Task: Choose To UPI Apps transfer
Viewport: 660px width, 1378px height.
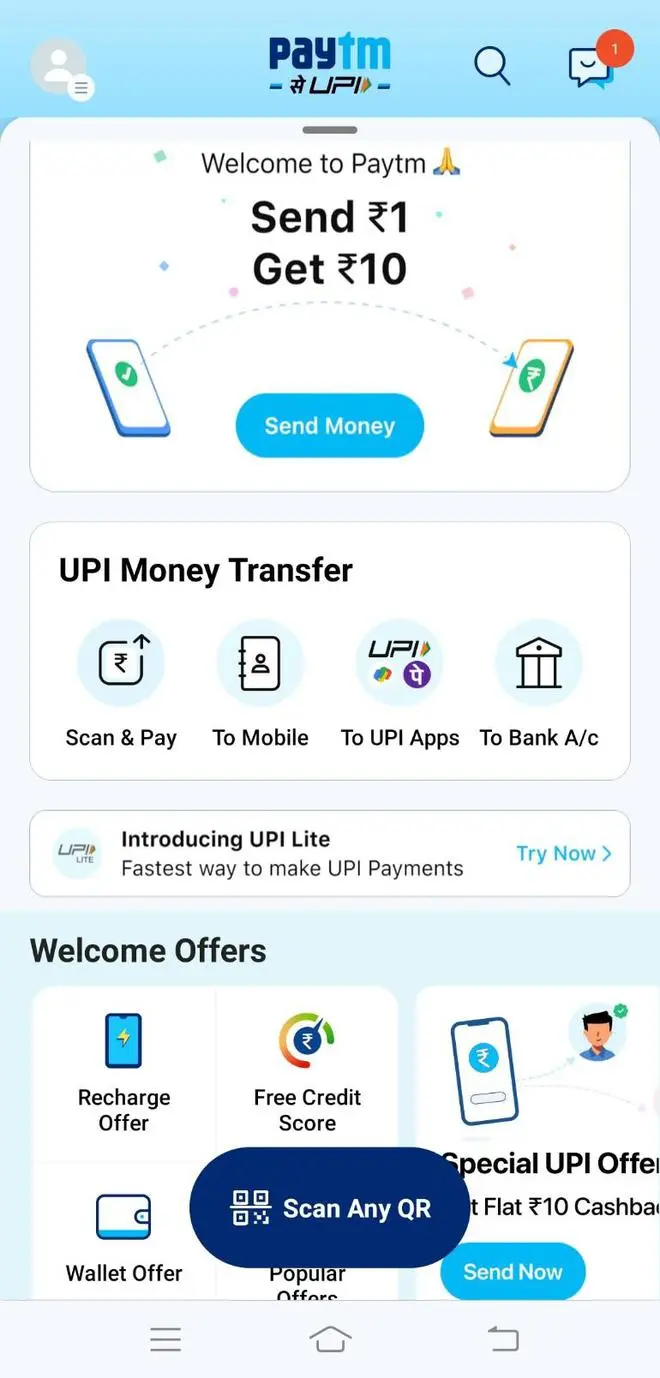Action: (400, 683)
